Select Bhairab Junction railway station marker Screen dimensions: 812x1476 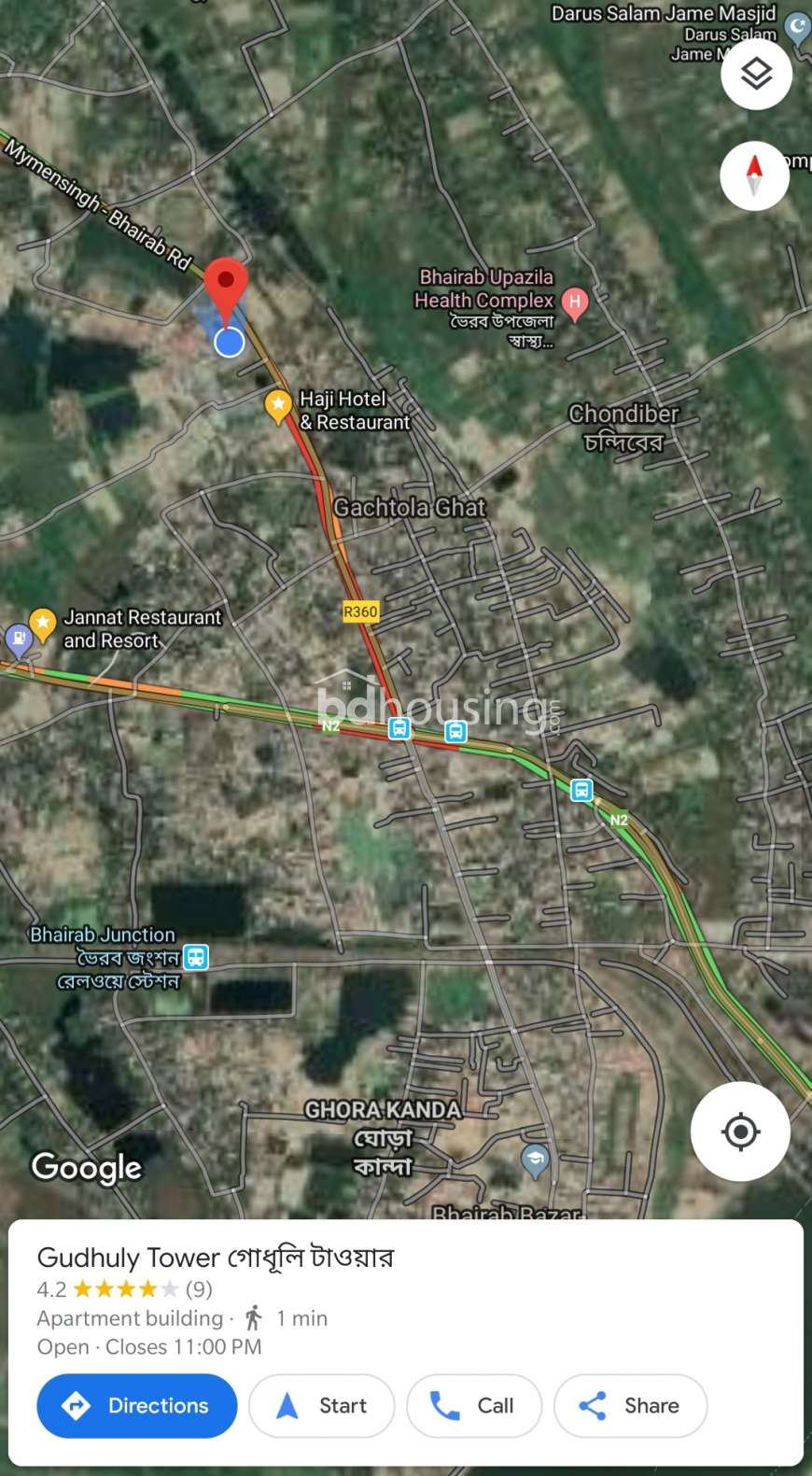(196, 957)
